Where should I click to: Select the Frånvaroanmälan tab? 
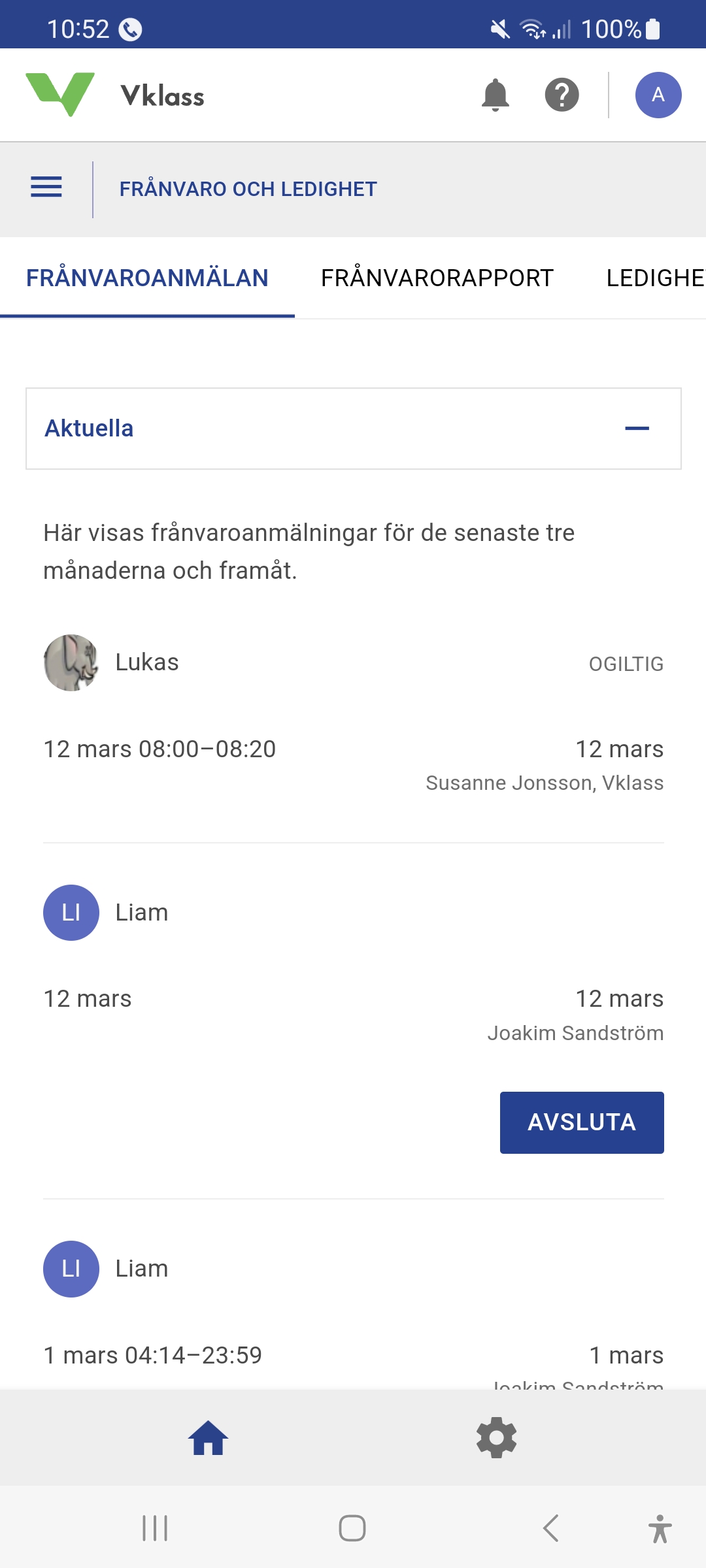click(147, 278)
